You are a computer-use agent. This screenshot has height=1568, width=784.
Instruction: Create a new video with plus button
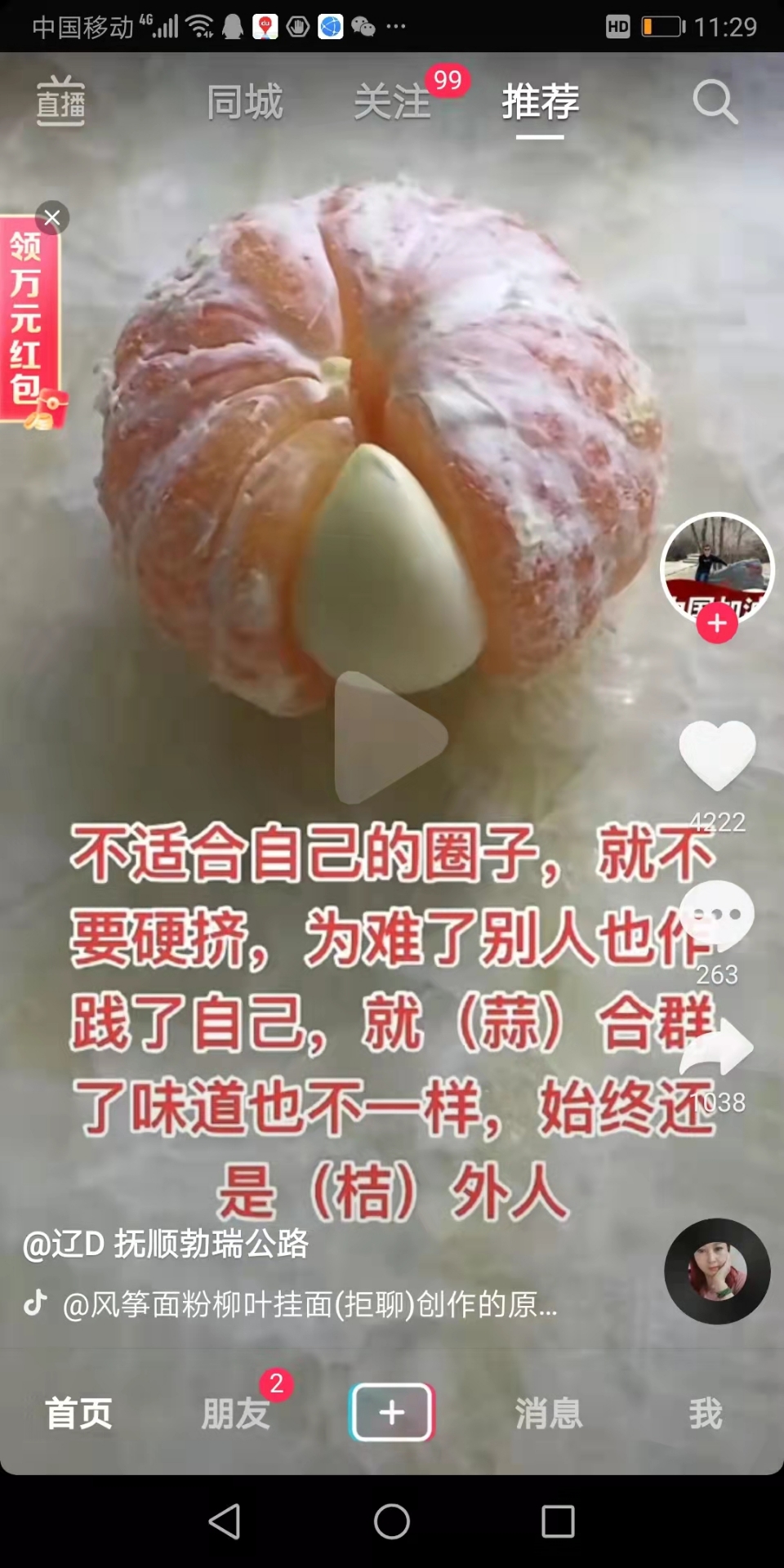(x=392, y=1412)
